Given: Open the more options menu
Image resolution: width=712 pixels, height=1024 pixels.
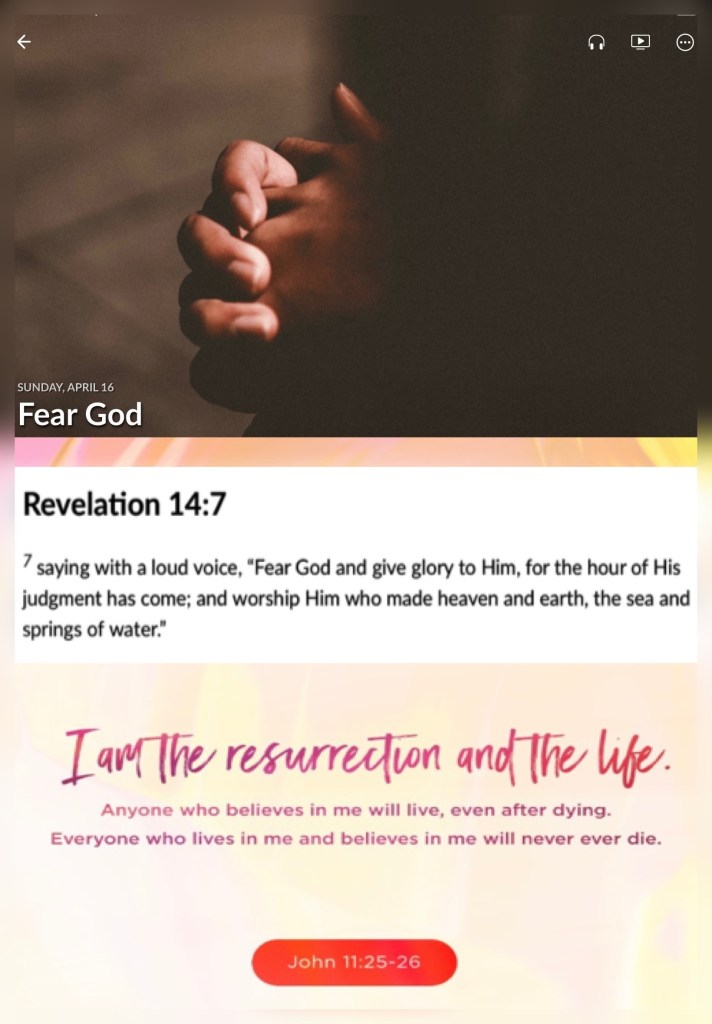Looking at the screenshot, I should (x=685, y=42).
